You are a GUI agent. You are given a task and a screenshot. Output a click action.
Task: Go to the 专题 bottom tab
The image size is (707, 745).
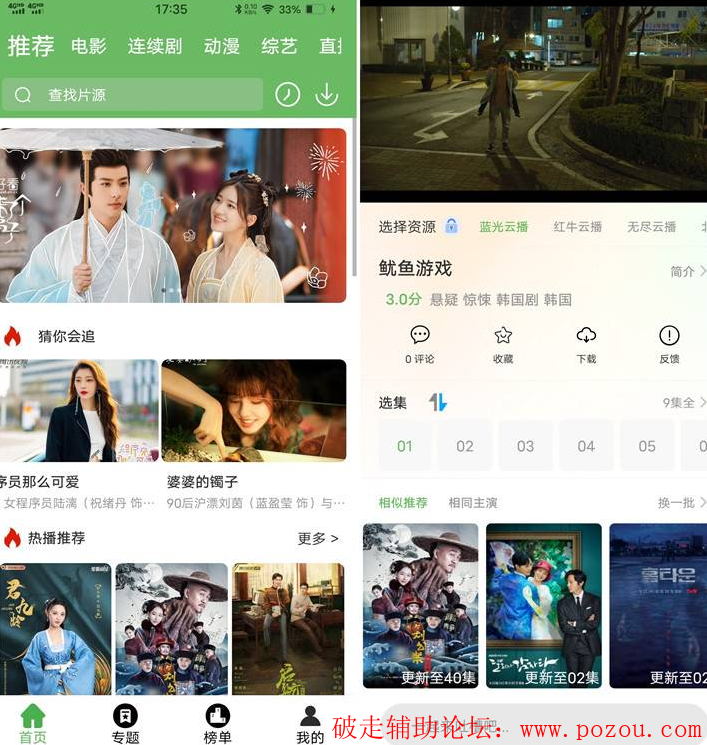[x=125, y=724]
